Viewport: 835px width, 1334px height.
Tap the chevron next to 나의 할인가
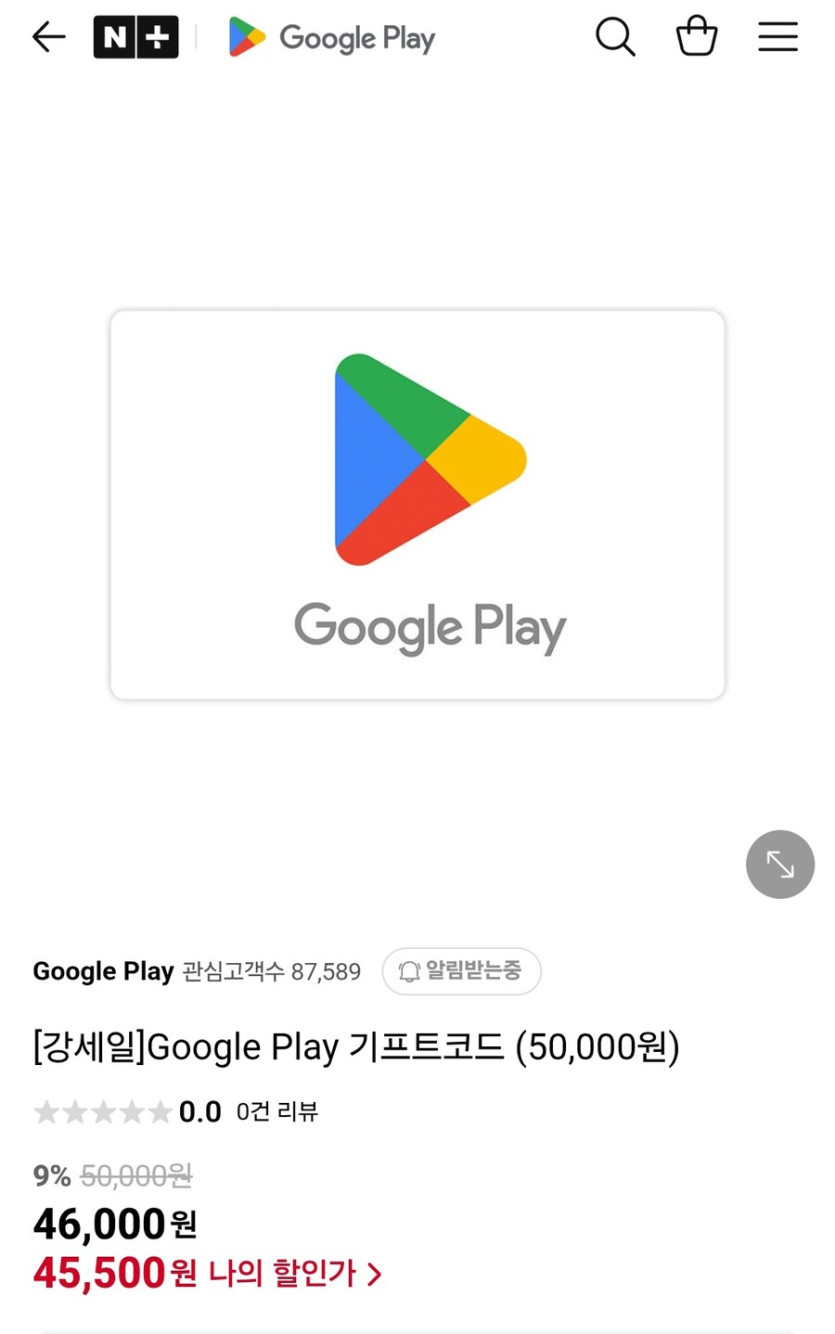375,1272
